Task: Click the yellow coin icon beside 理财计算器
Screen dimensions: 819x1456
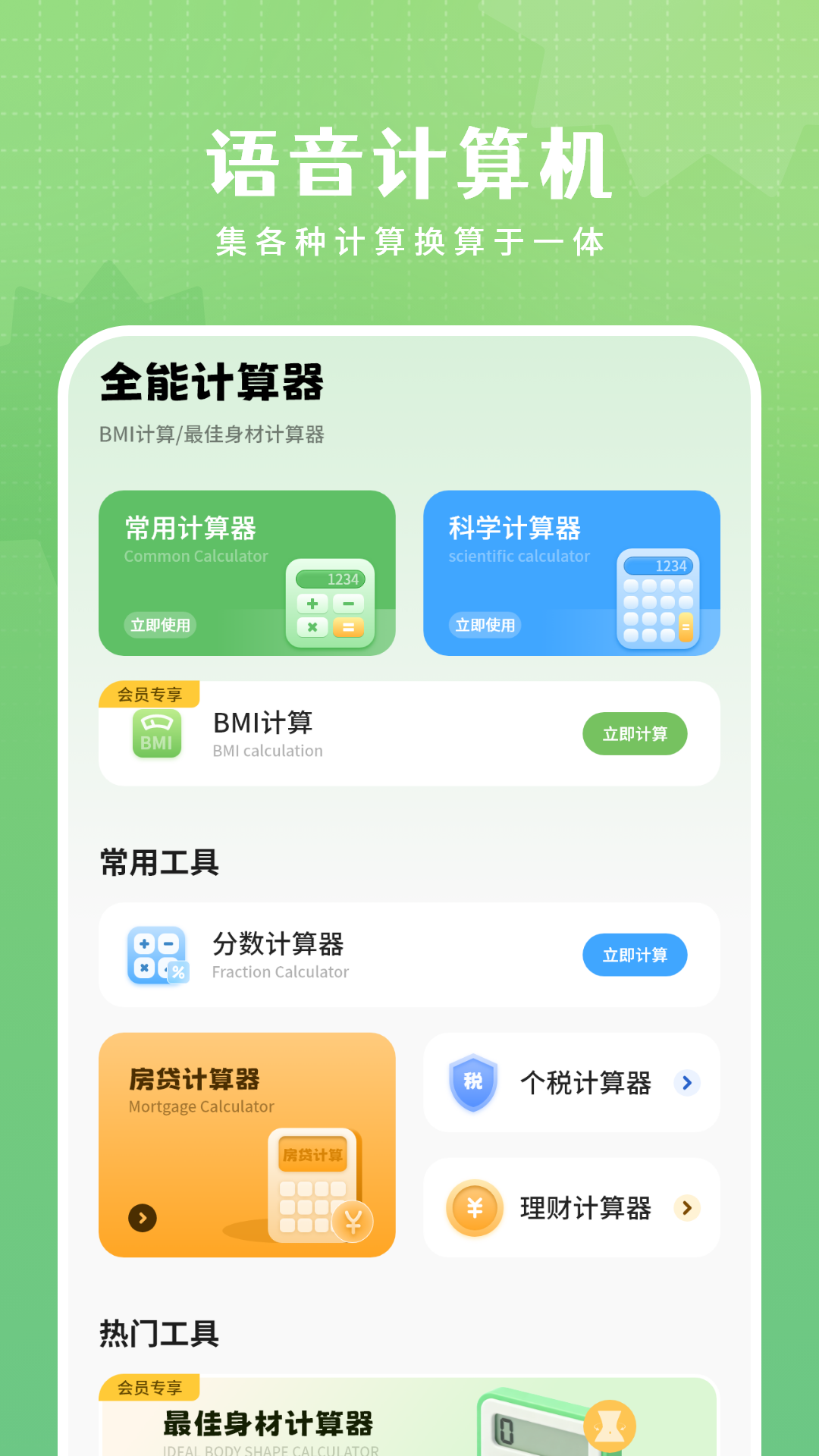Action: click(473, 1209)
